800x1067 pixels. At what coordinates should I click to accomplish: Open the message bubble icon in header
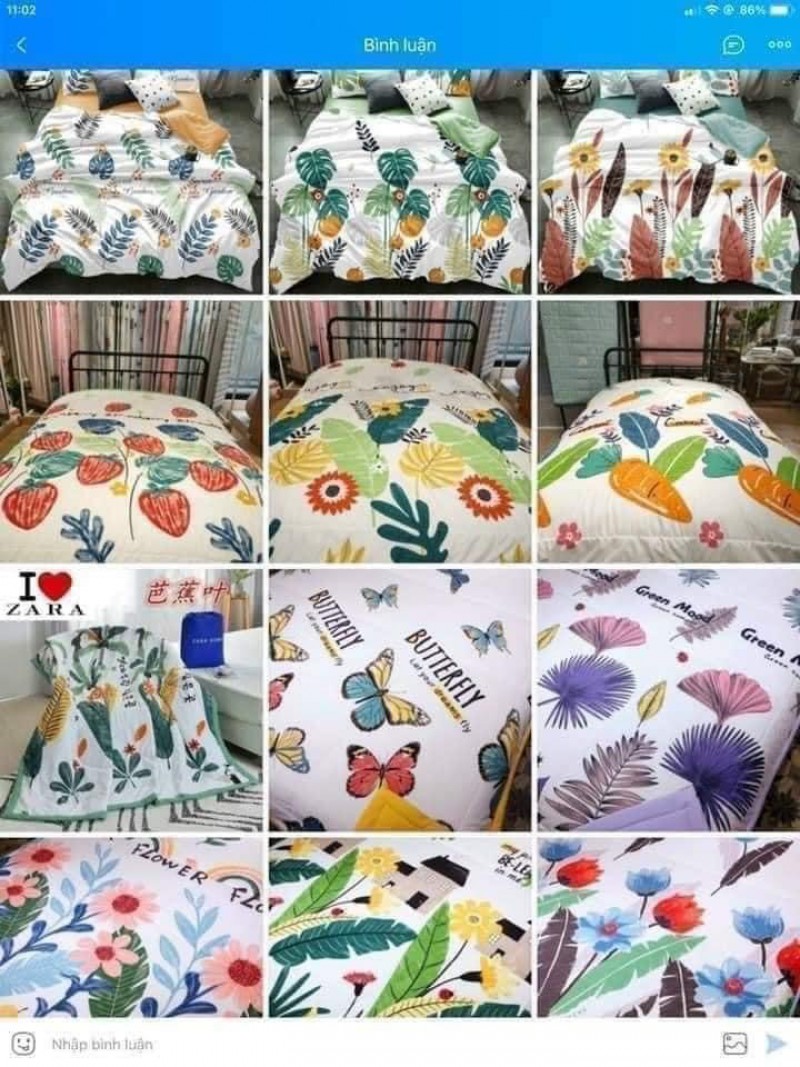coord(735,45)
